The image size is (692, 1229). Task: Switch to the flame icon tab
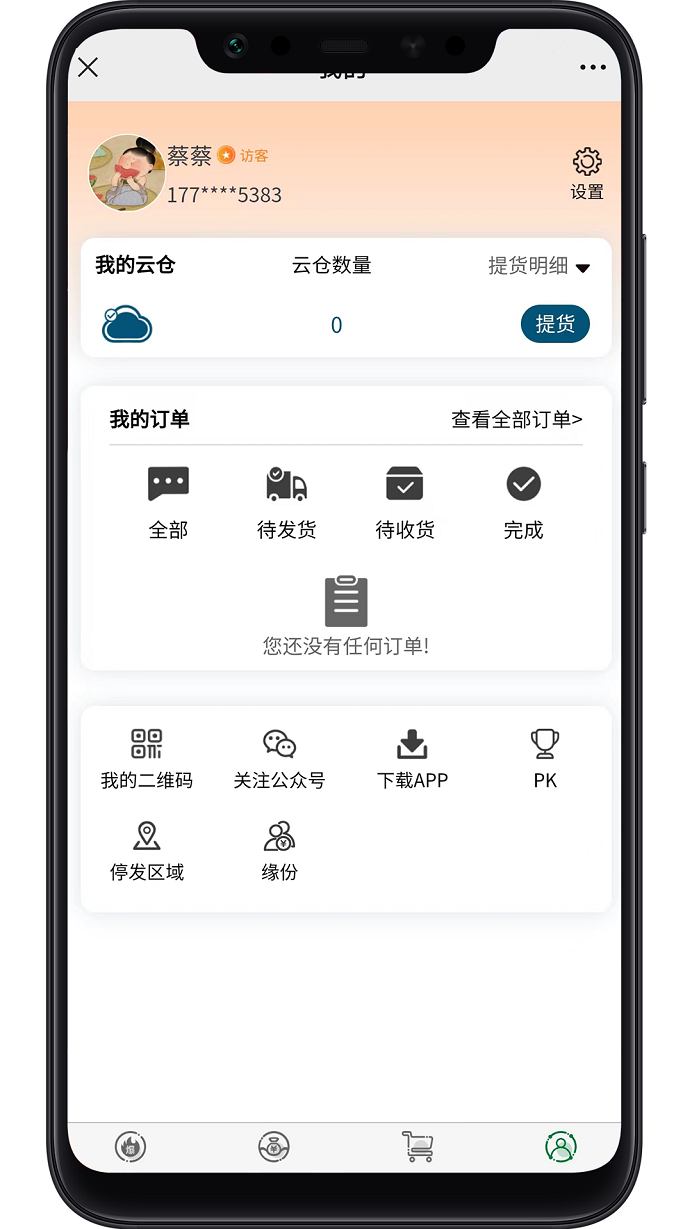pos(131,1146)
